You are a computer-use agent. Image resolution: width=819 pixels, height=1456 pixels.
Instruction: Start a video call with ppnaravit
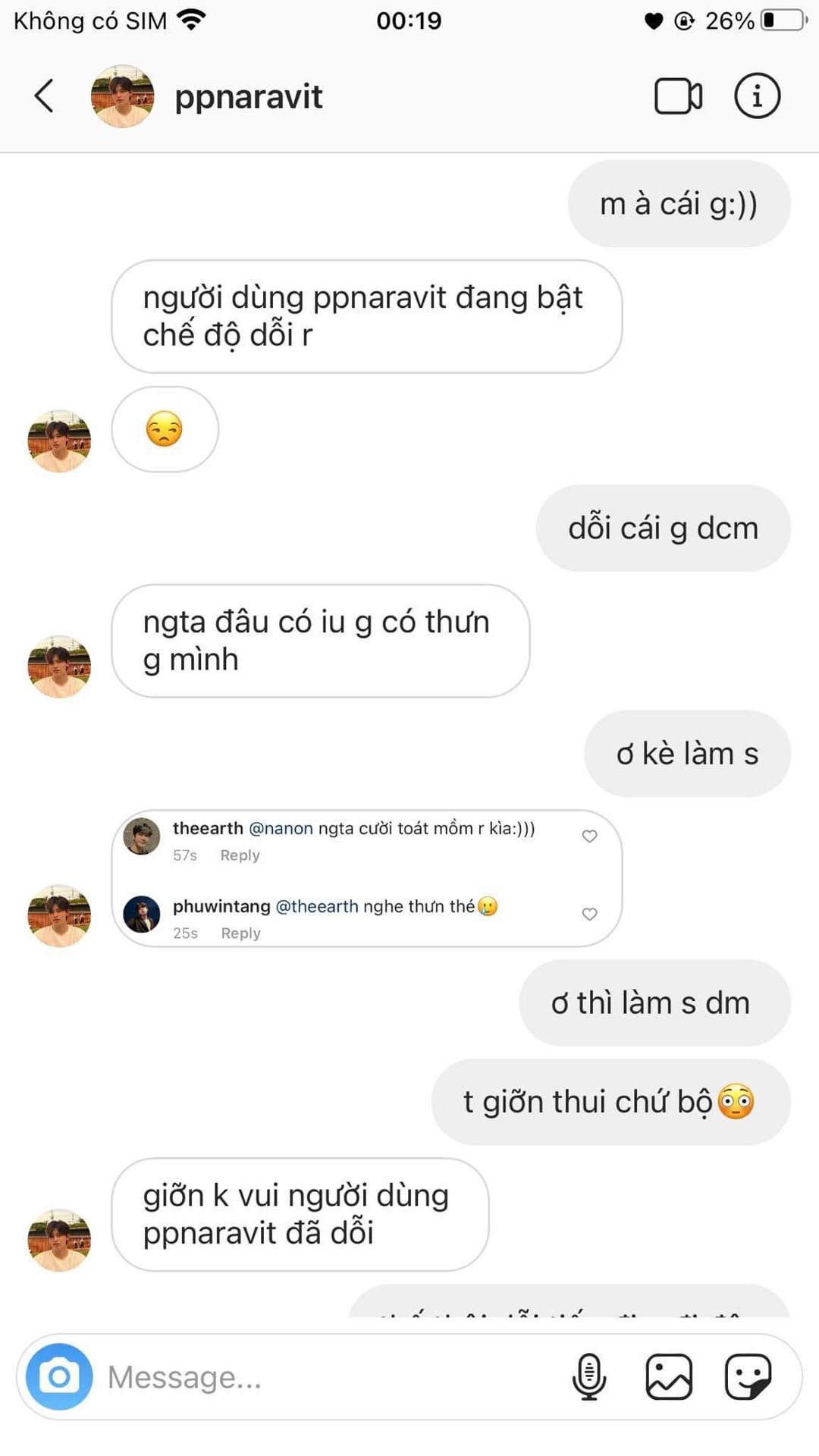click(678, 96)
